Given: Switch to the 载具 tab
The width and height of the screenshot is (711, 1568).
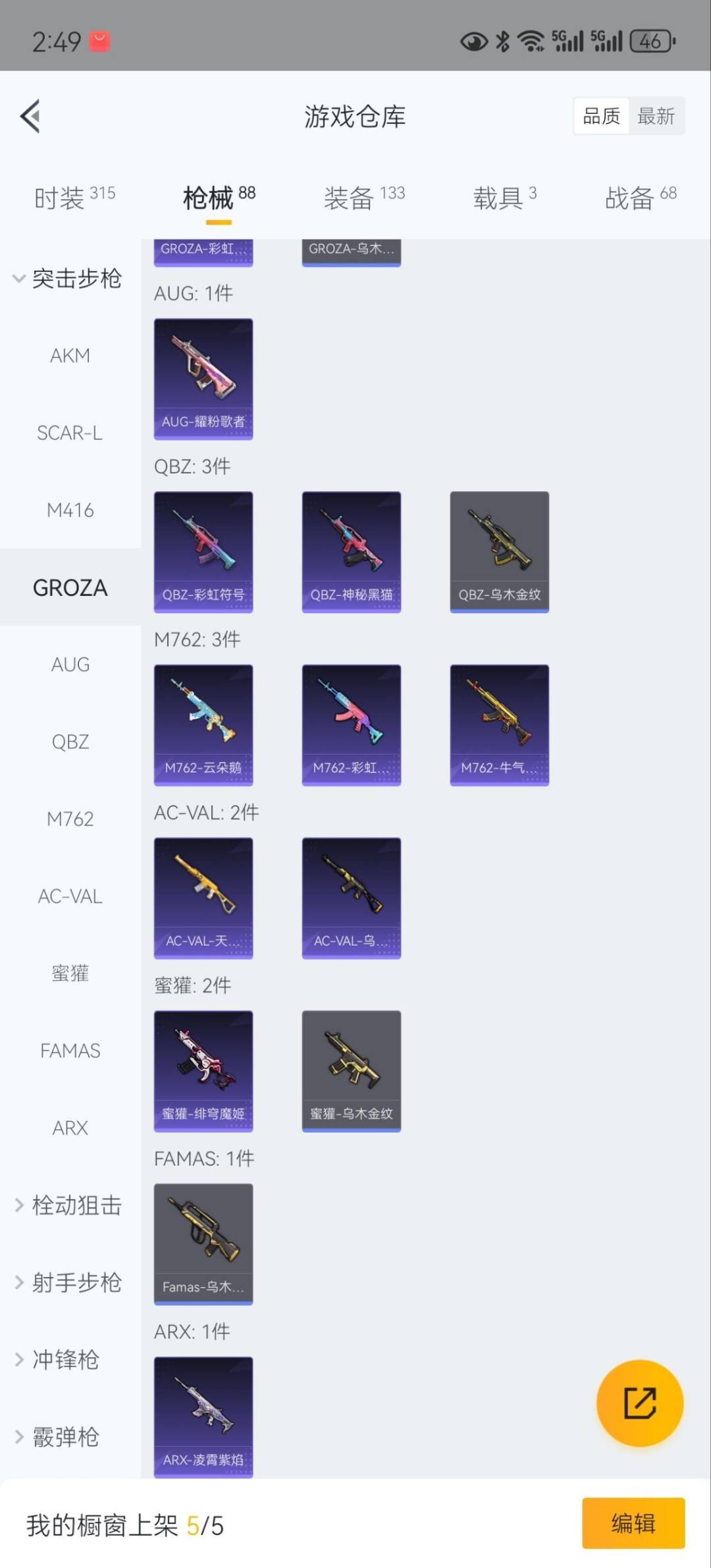Looking at the screenshot, I should point(504,197).
